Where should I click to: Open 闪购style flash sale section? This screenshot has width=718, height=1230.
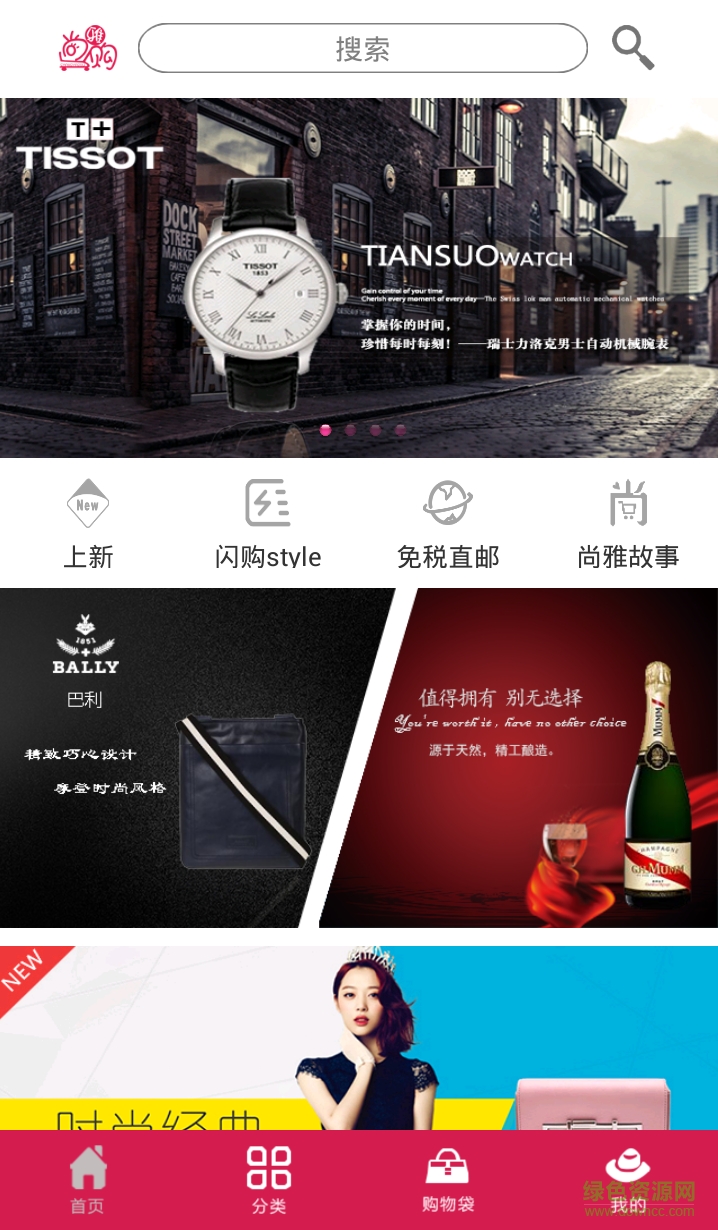[268, 524]
